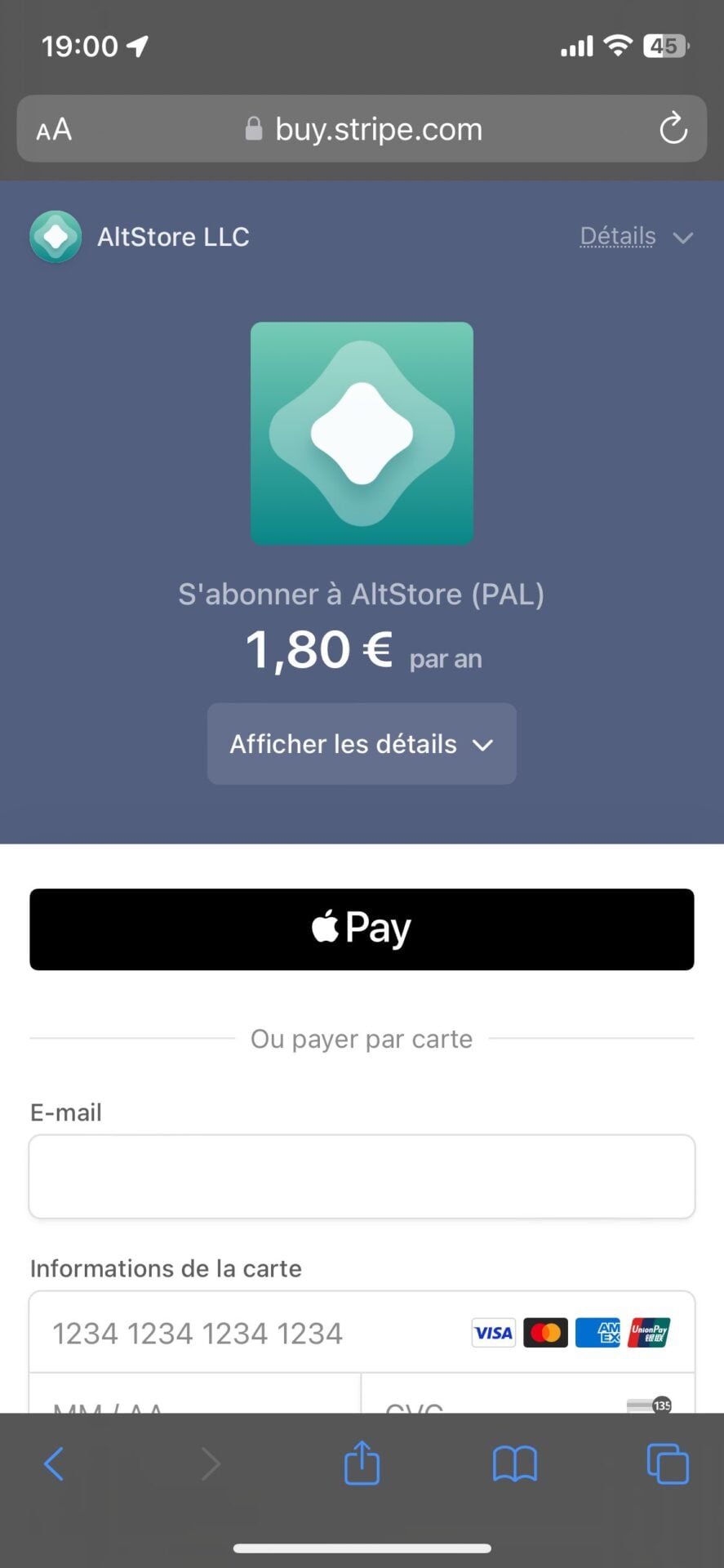This screenshot has height=1568, width=724.
Task: Show open Safari tabs
Action: (x=667, y=1463)
